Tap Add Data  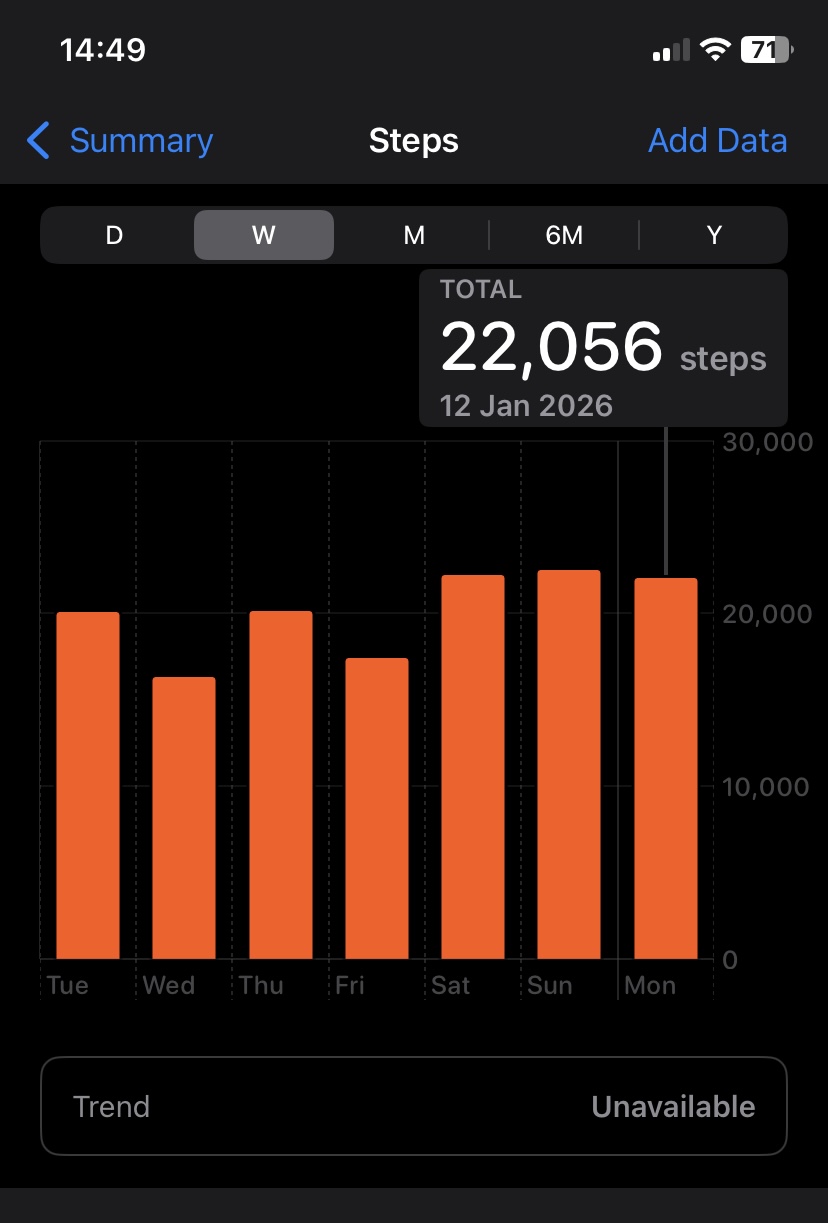(717, 141)
